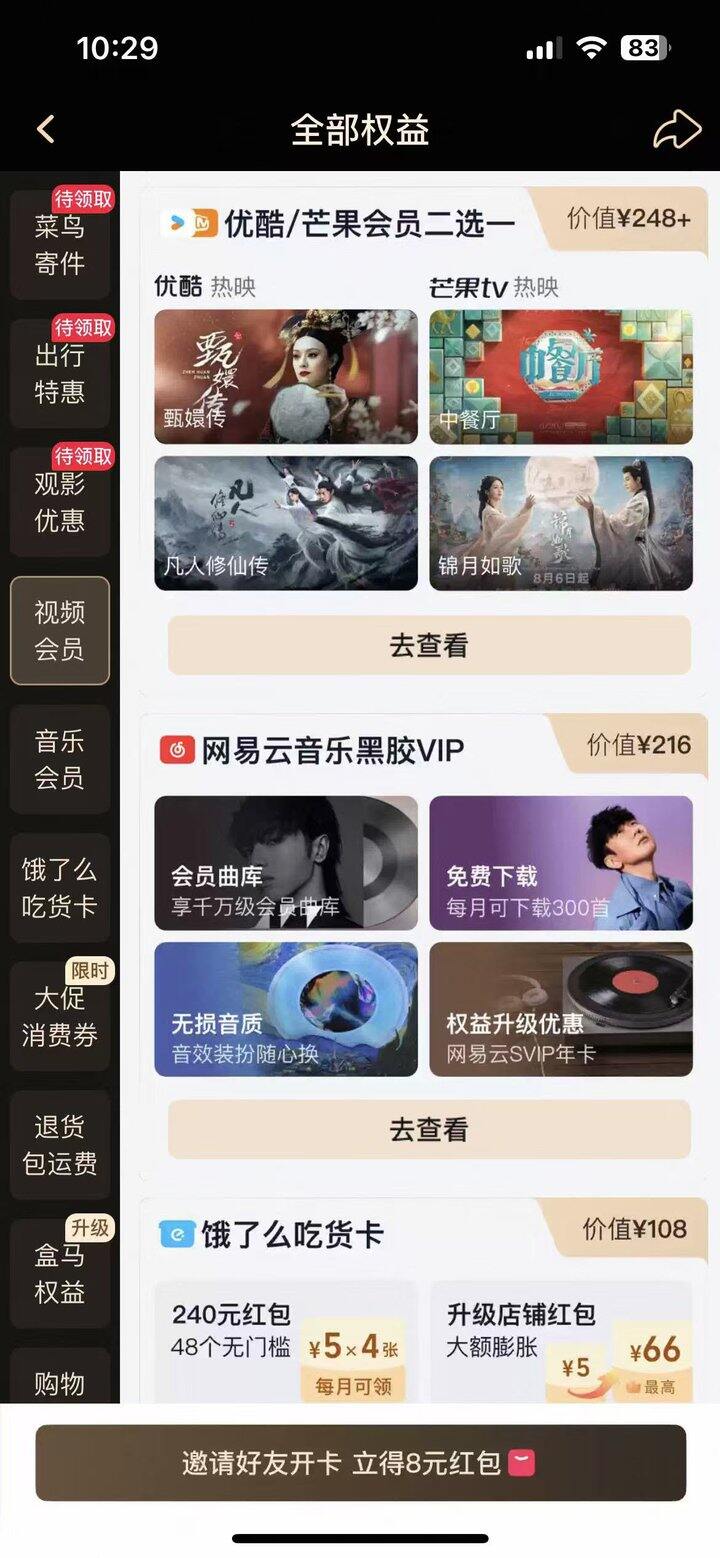Click the Mango TV icon in the header
The height and width of the screenshot is (1558, 720).
204,223
